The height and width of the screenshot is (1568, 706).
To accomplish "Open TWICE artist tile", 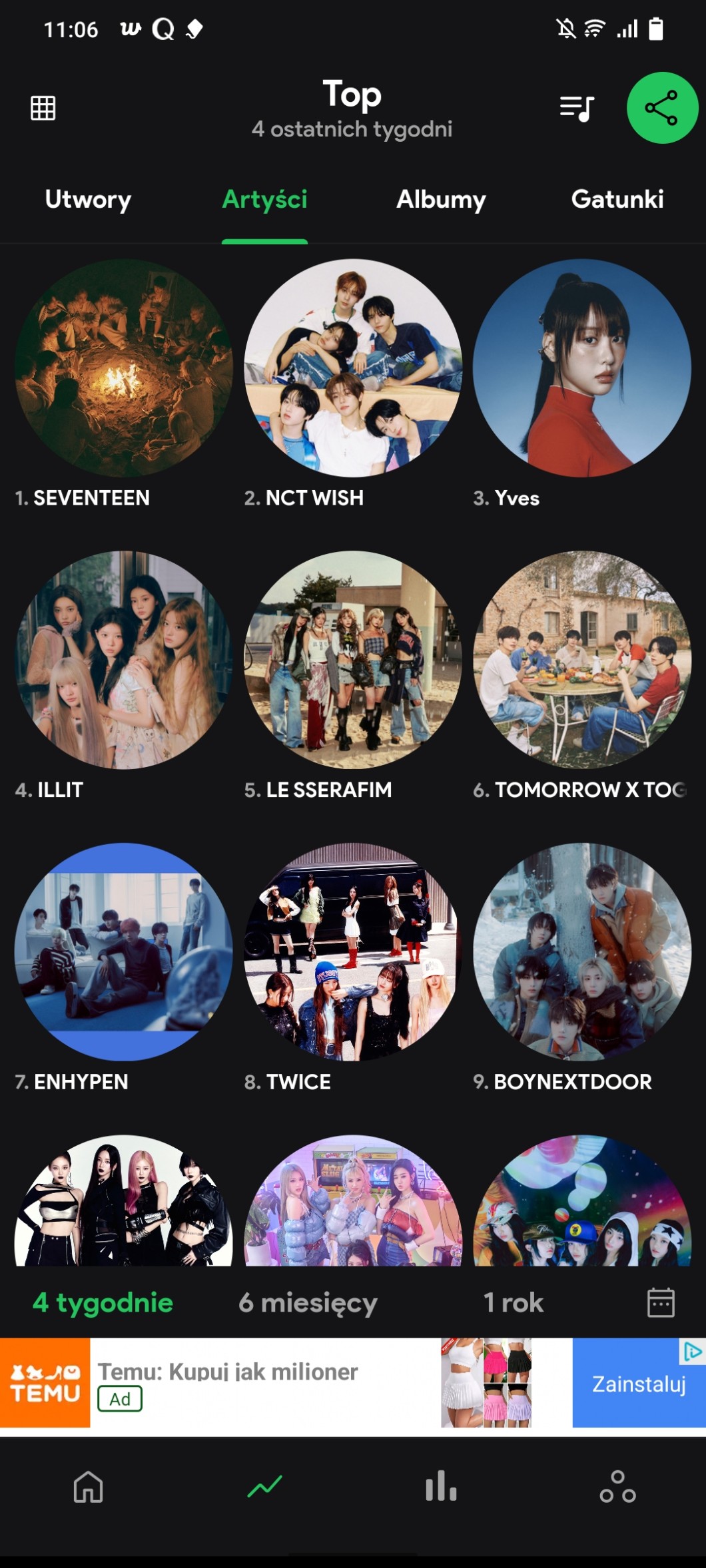I will pyautogui.click(x=353, y=952).
